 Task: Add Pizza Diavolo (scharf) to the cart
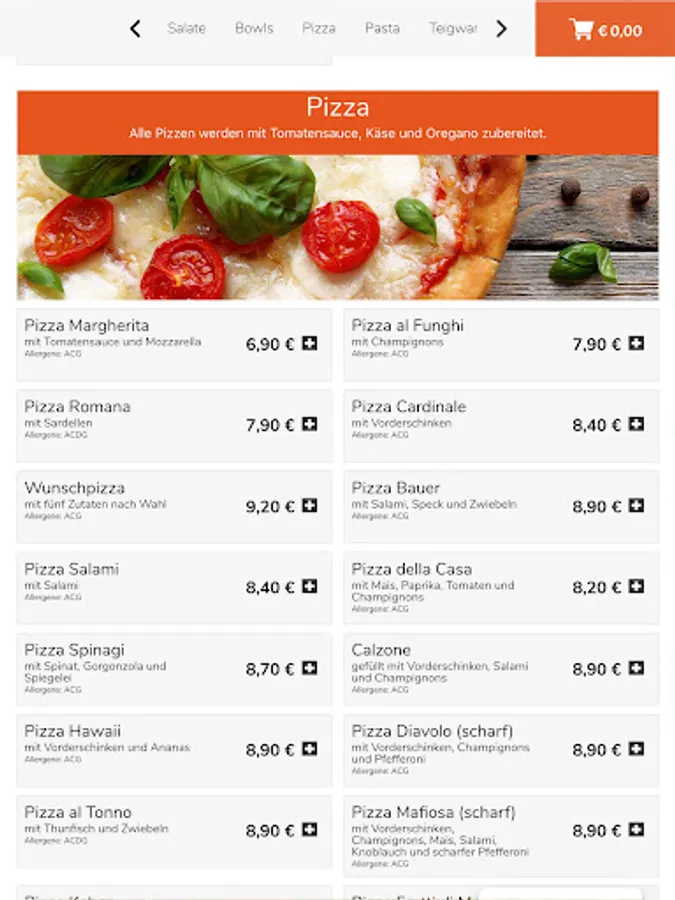click(x=636, y=750)
